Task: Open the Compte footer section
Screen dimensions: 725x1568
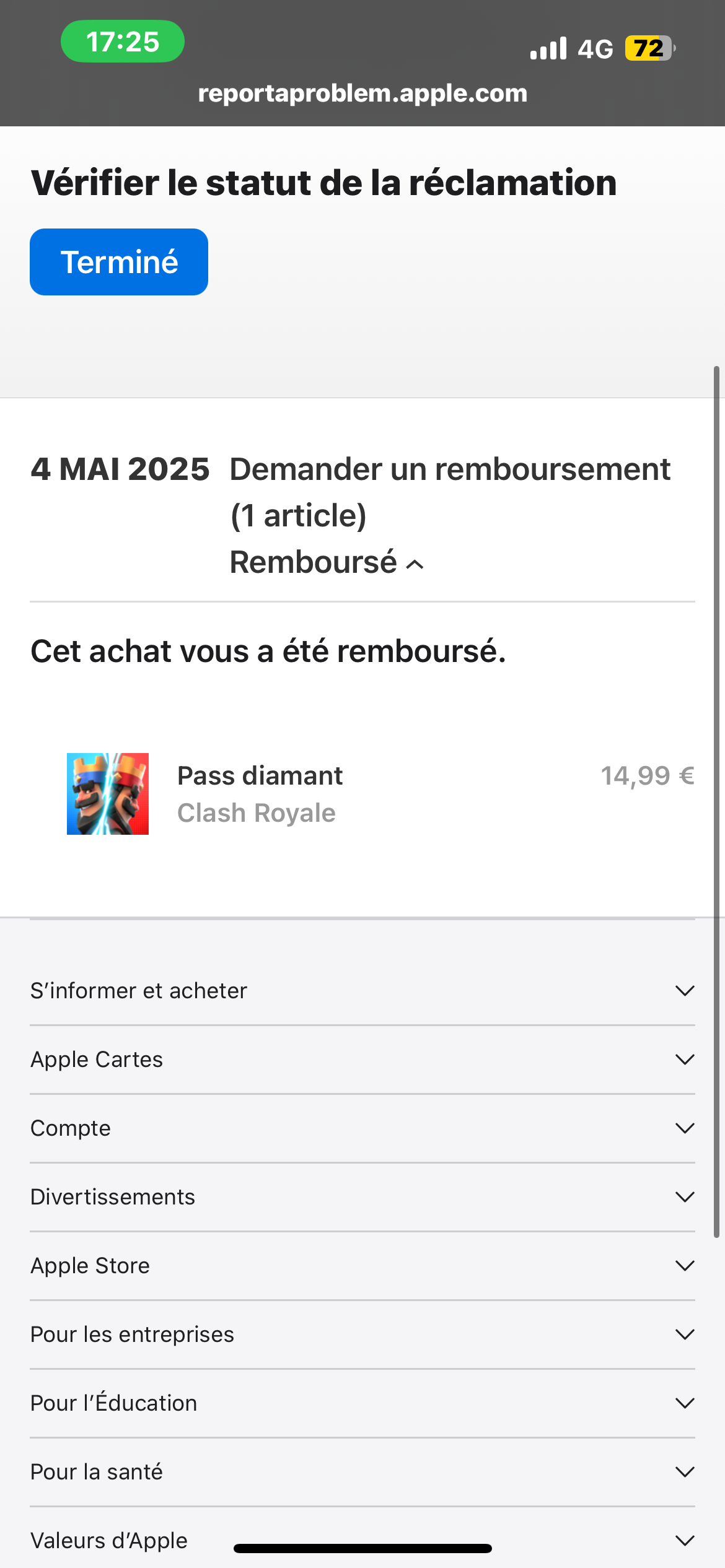Action: 362,1128
